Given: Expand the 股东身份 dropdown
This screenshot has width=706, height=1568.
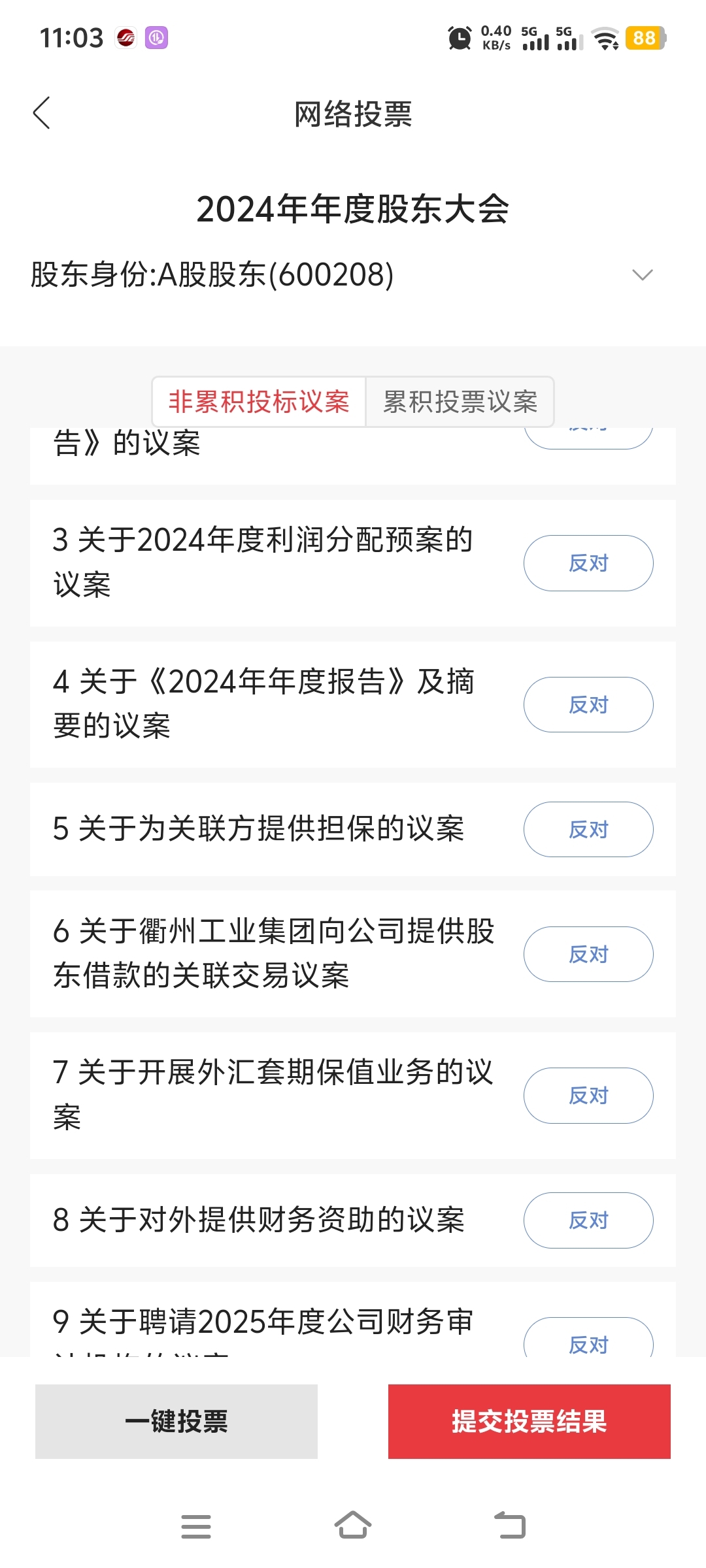Looking at the screenshot, I should click(x=643, y=274).
